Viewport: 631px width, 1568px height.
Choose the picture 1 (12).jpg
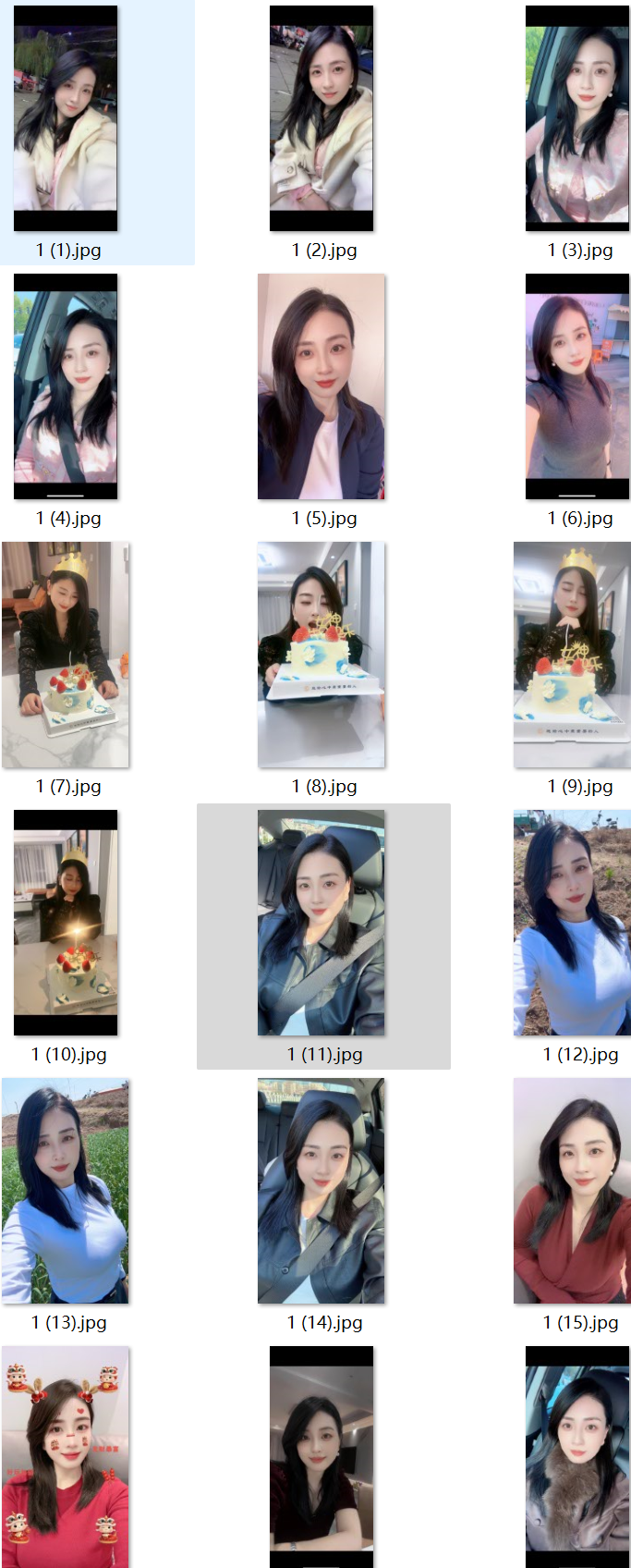(x=573, y=923)
